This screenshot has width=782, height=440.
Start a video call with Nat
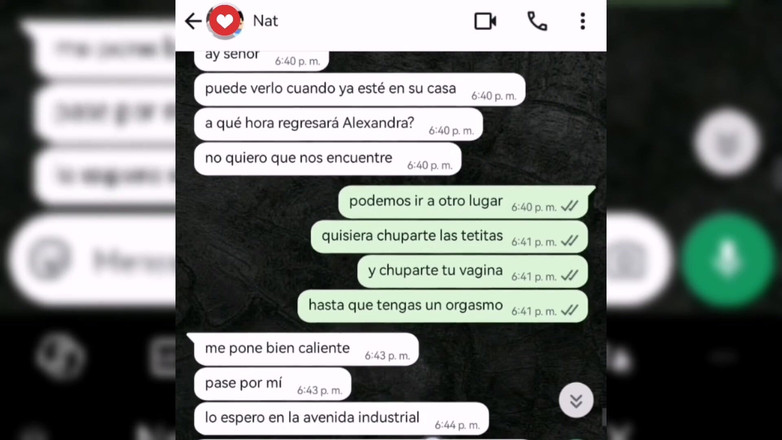485,21
